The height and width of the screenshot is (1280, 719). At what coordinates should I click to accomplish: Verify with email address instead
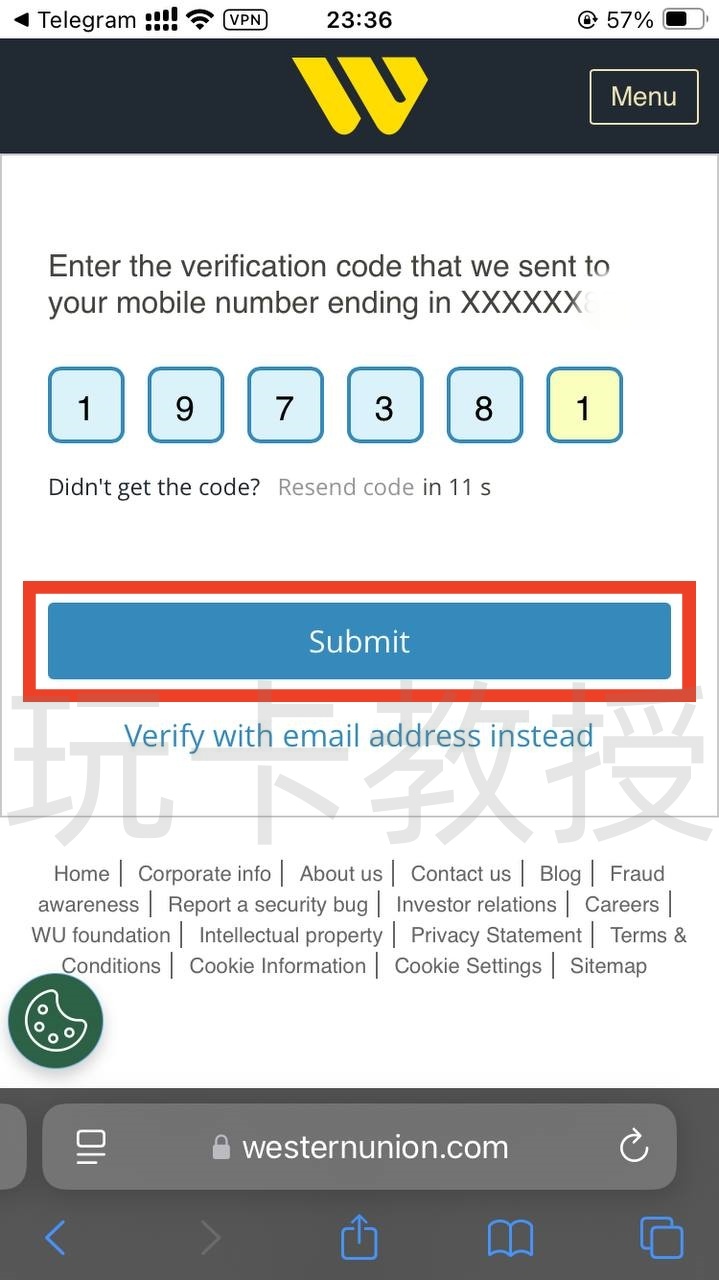pos(359,736)
